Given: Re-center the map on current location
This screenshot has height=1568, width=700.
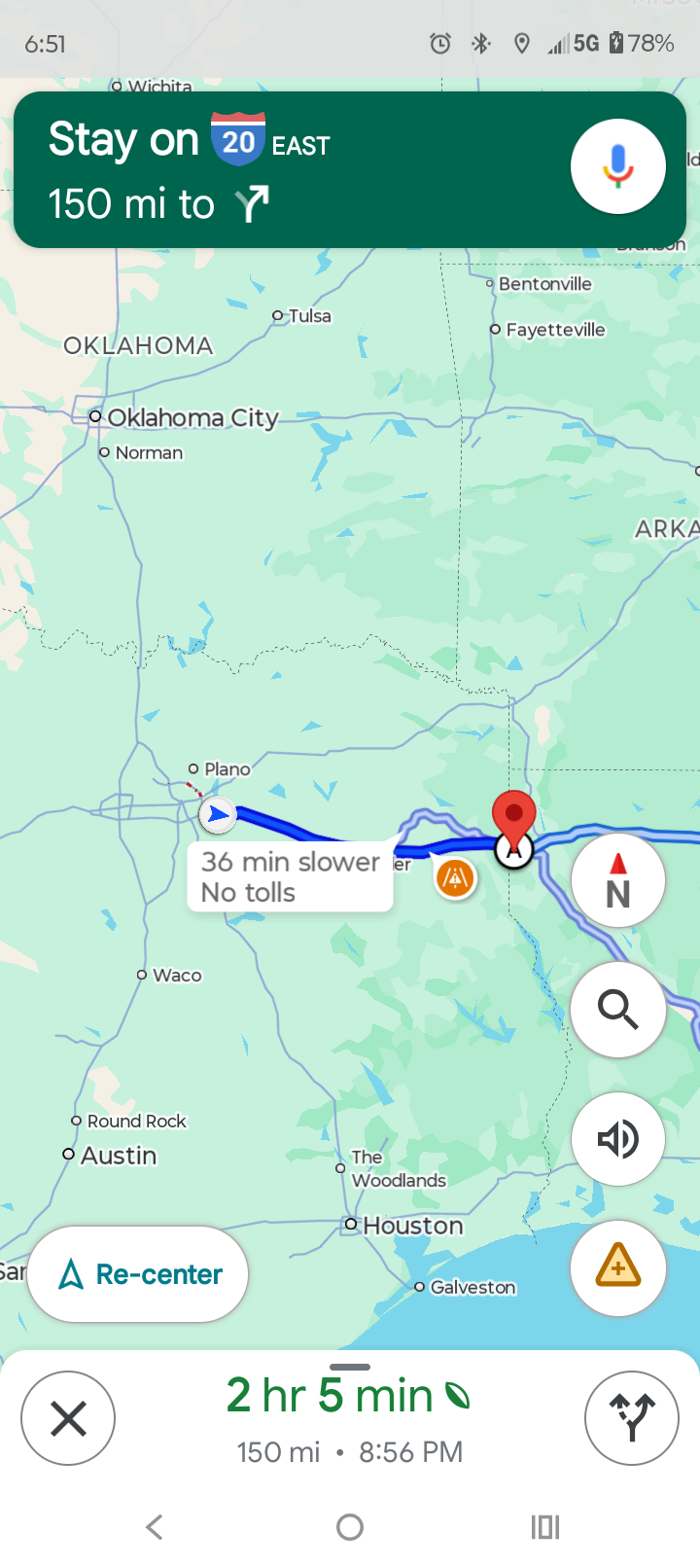Looking at the screenshot, I should click(x=138, y=1274).
